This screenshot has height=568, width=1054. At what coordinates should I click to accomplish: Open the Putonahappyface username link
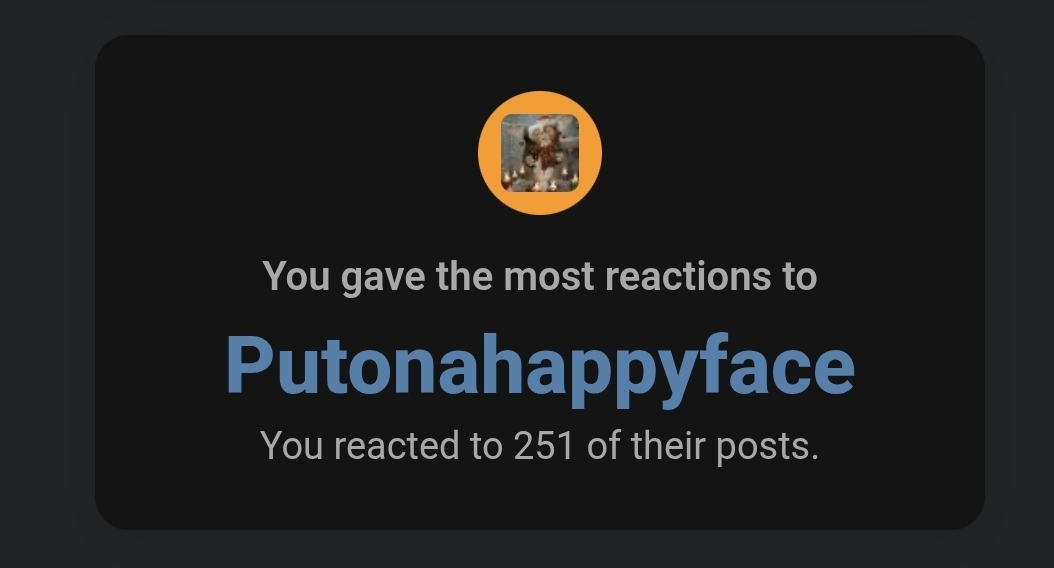click(x=540, y=364)
